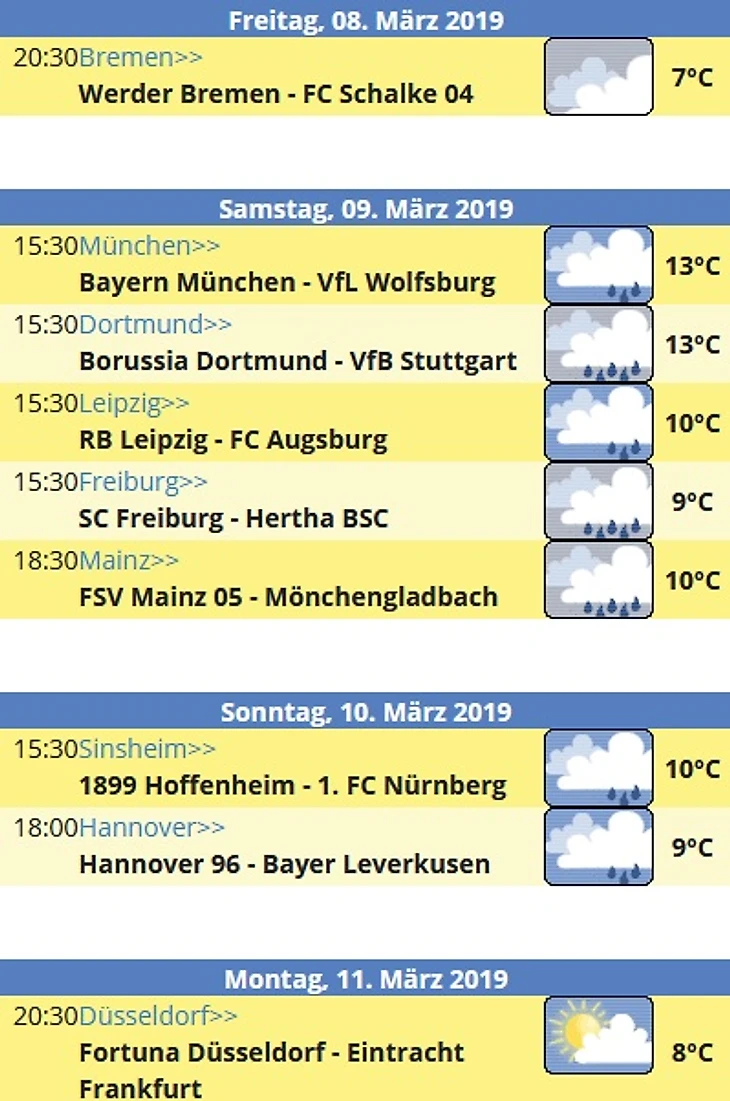Screen dimensions: 730x1101
Task: Open the München>> weather link
Action: click(x=149, y=246)
